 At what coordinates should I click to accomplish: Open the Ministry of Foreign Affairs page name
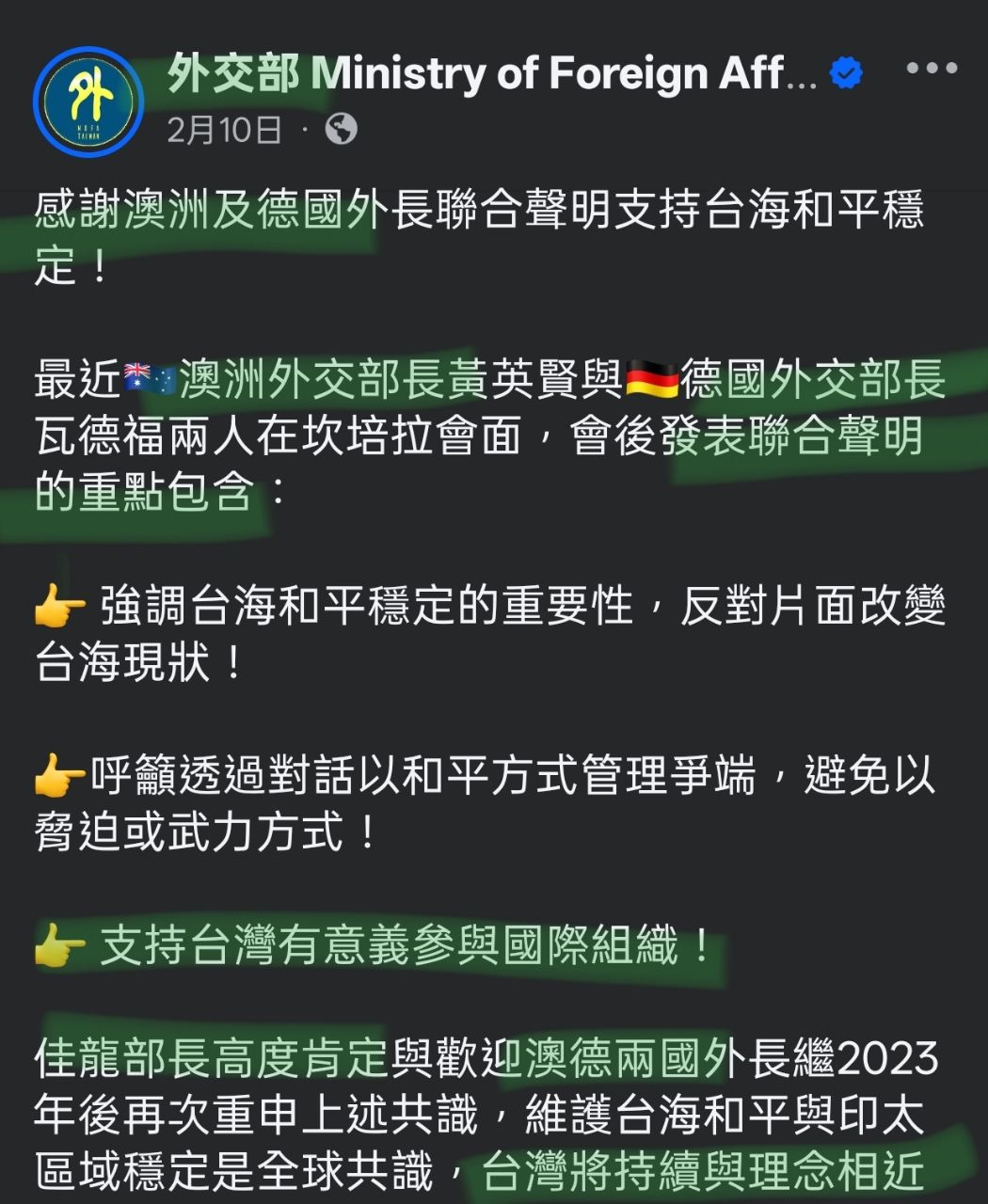491,73
